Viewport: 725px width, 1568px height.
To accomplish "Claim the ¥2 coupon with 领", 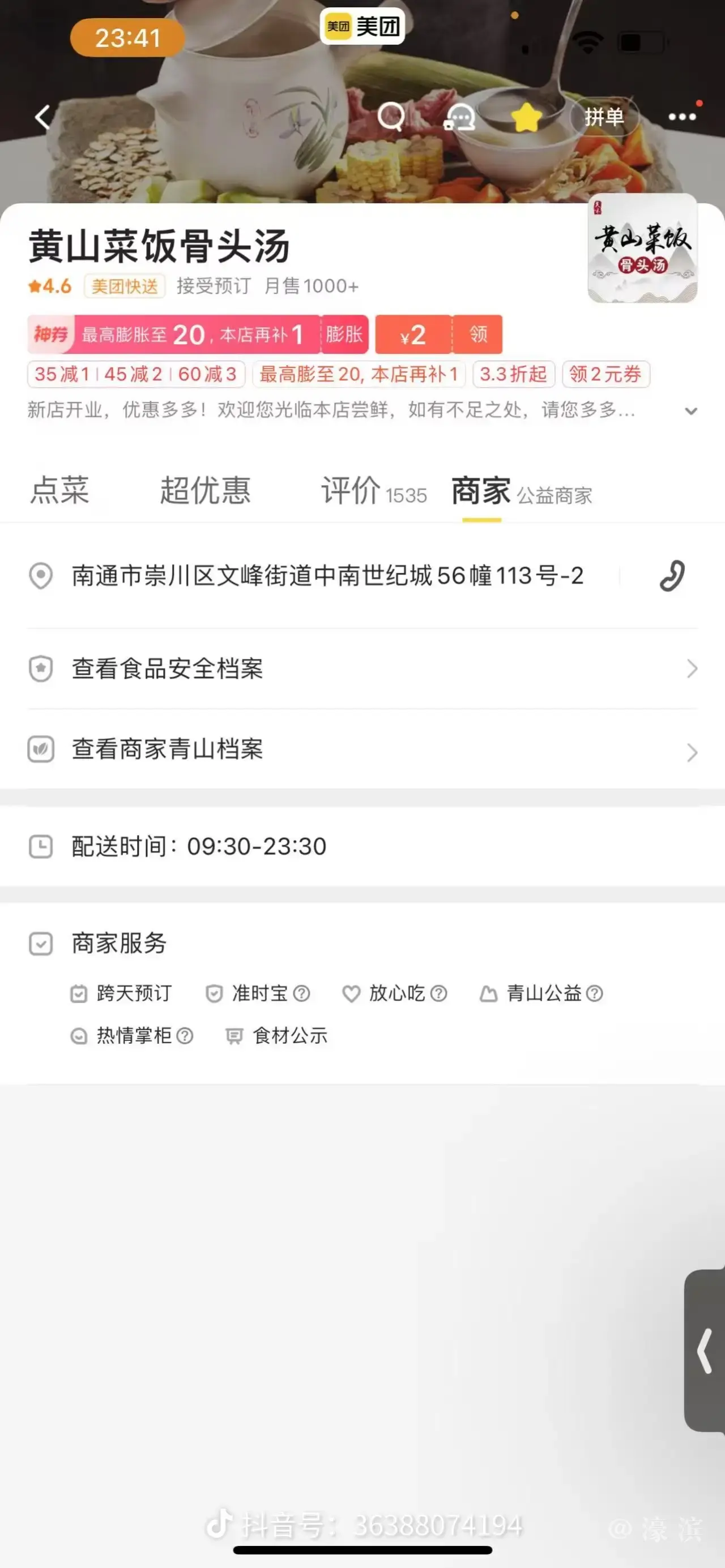I will [477, 334].
